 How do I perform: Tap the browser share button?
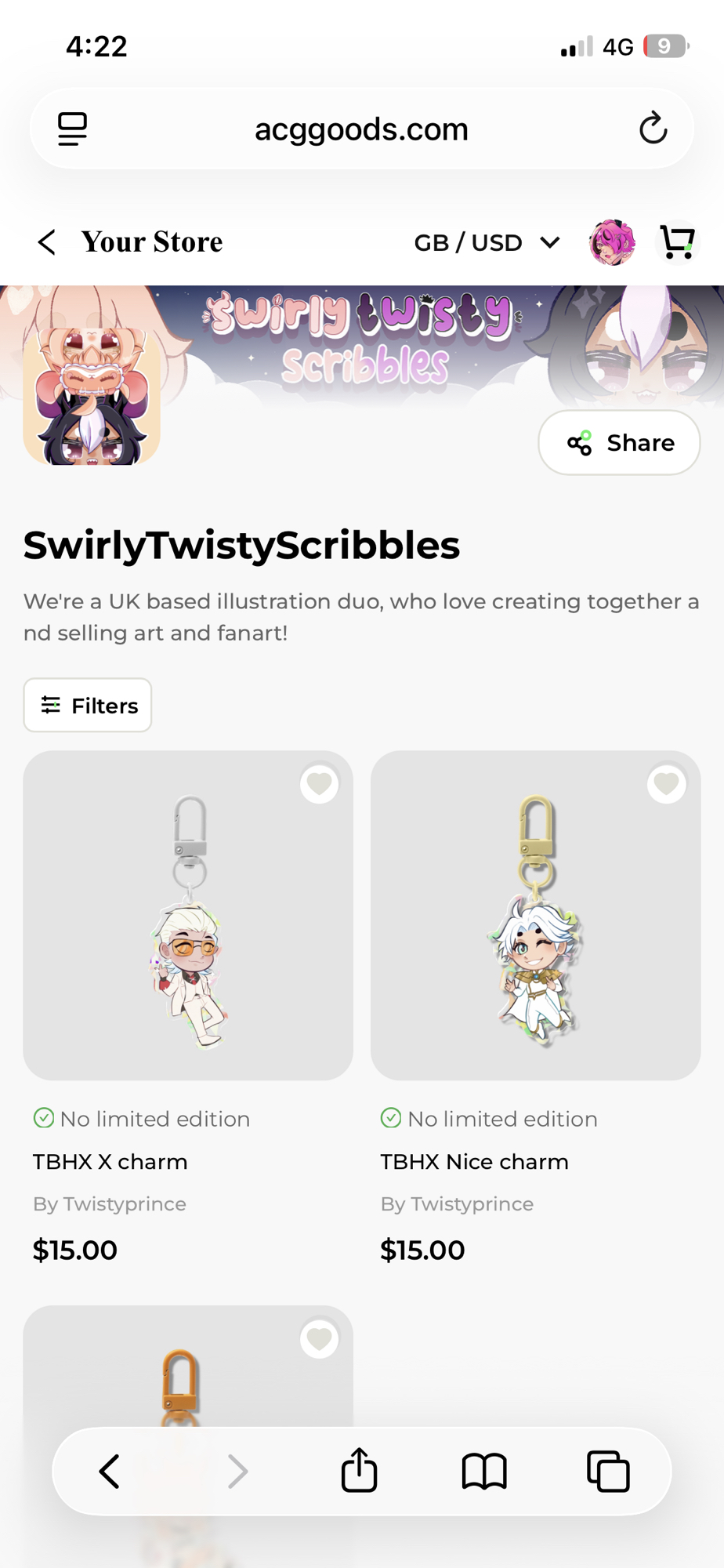point(360,1471)
